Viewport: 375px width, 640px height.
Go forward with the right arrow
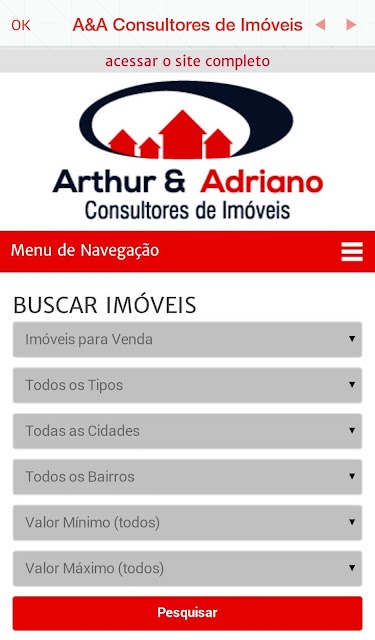(x=351, y=25)
